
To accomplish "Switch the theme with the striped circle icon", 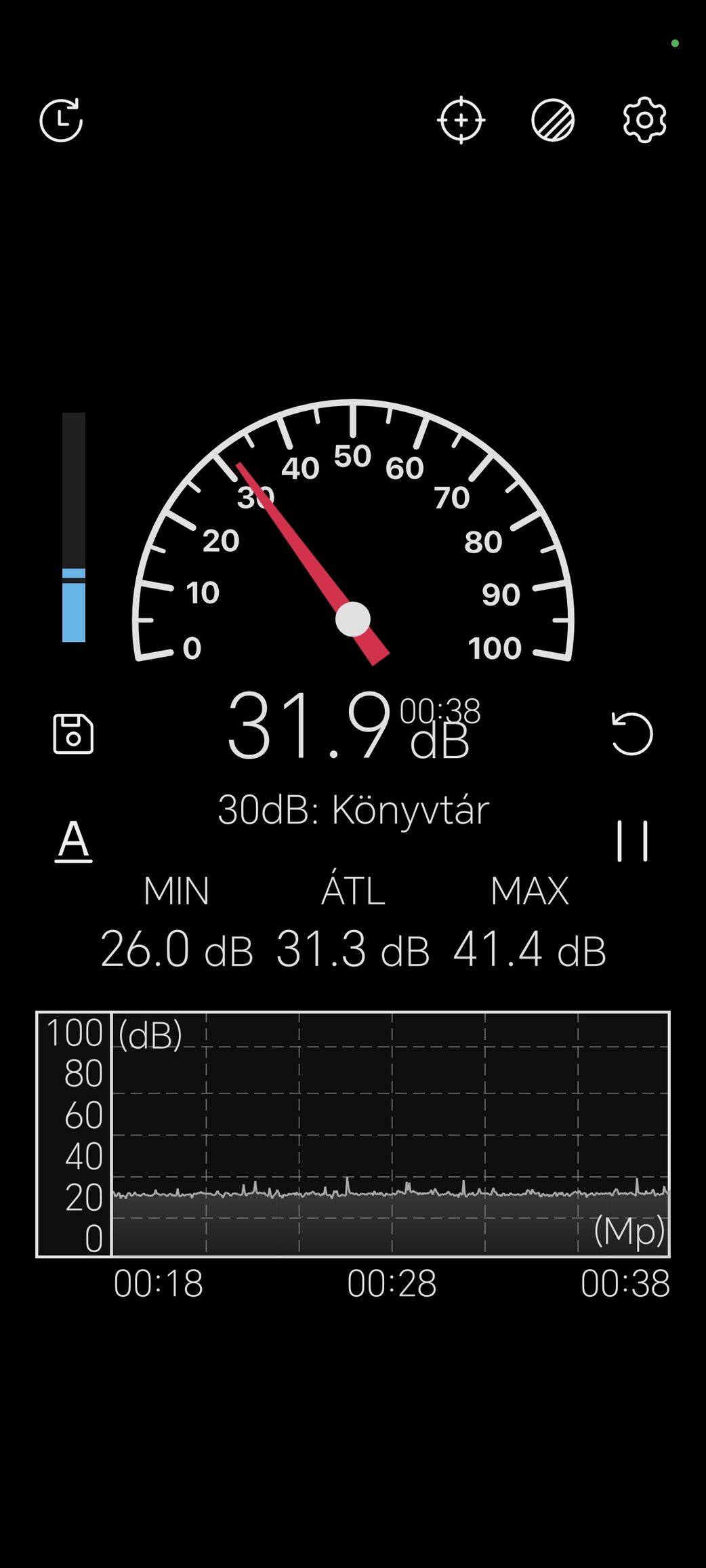I will tap(553, 121).
